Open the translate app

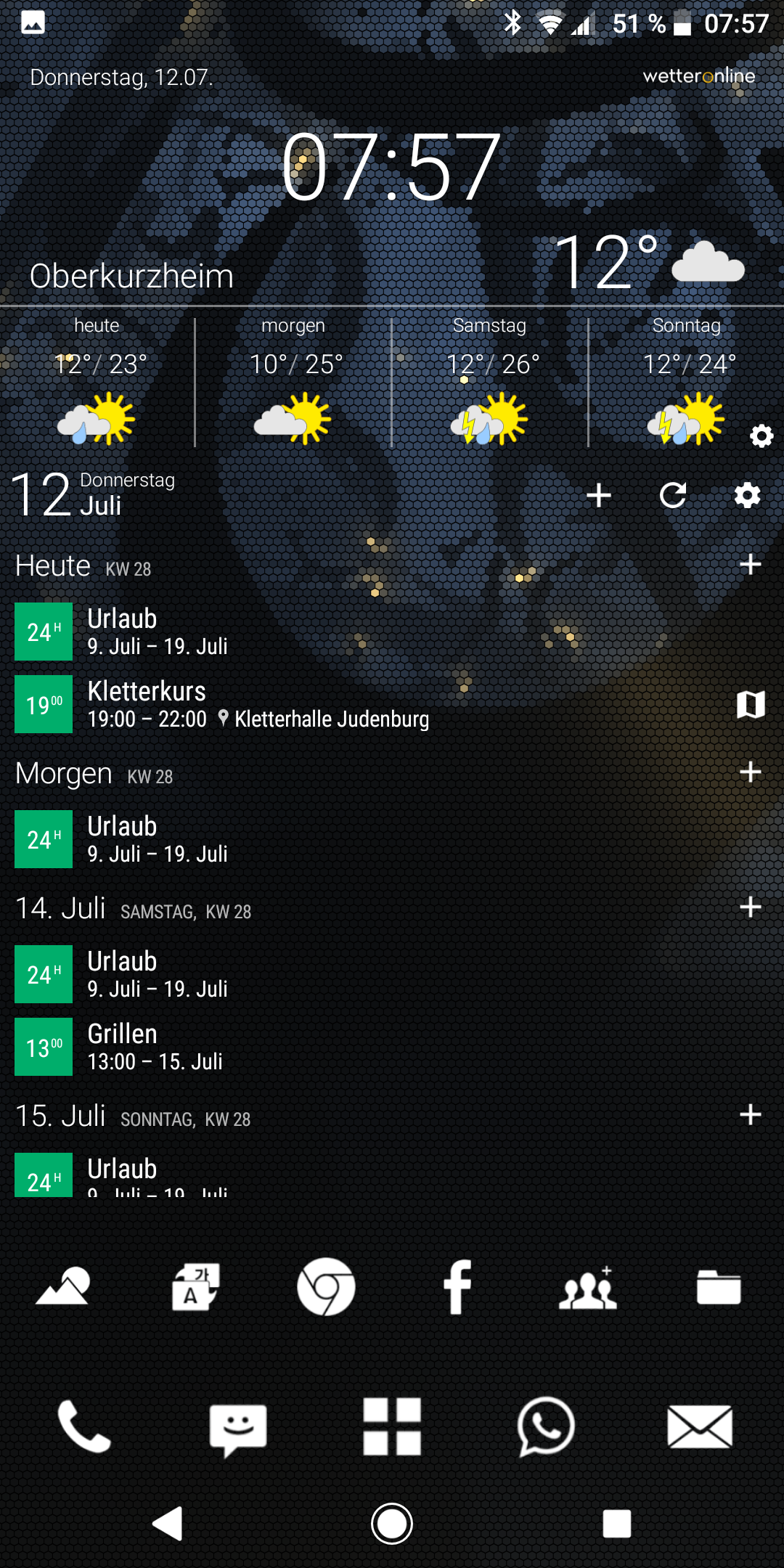[195, 1287]
